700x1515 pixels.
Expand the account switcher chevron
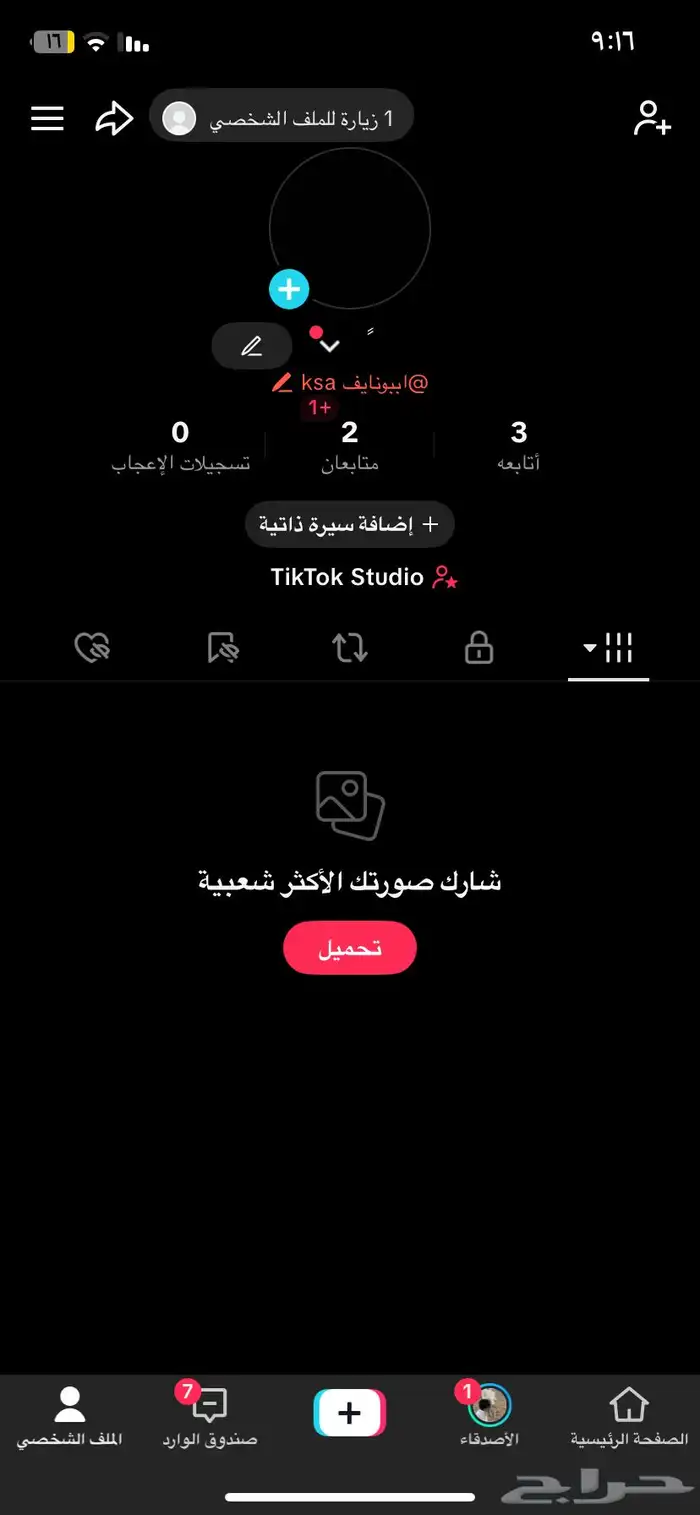click(x=329, y=346)
